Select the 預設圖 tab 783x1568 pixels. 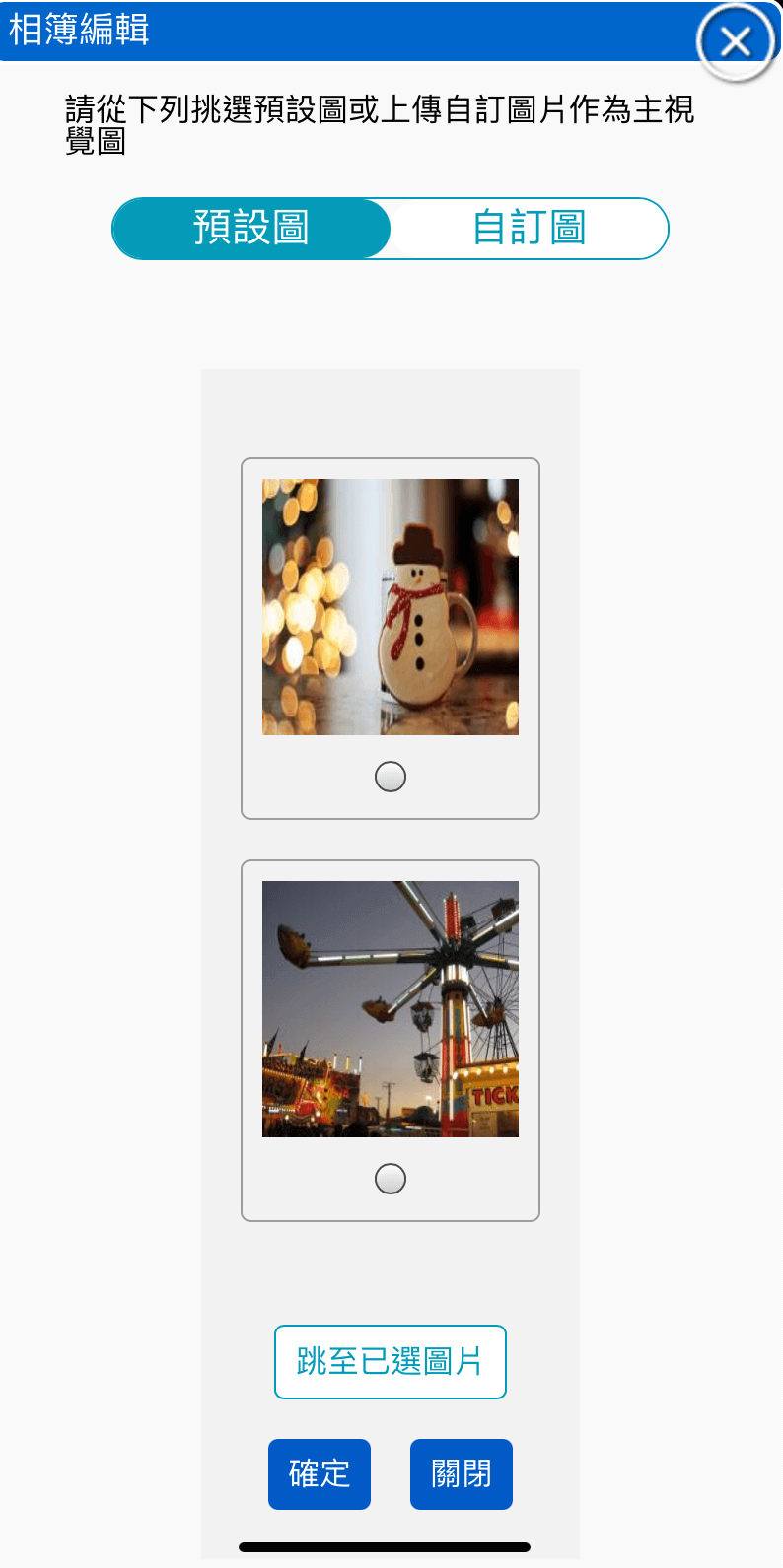click(x=251, y=228)
